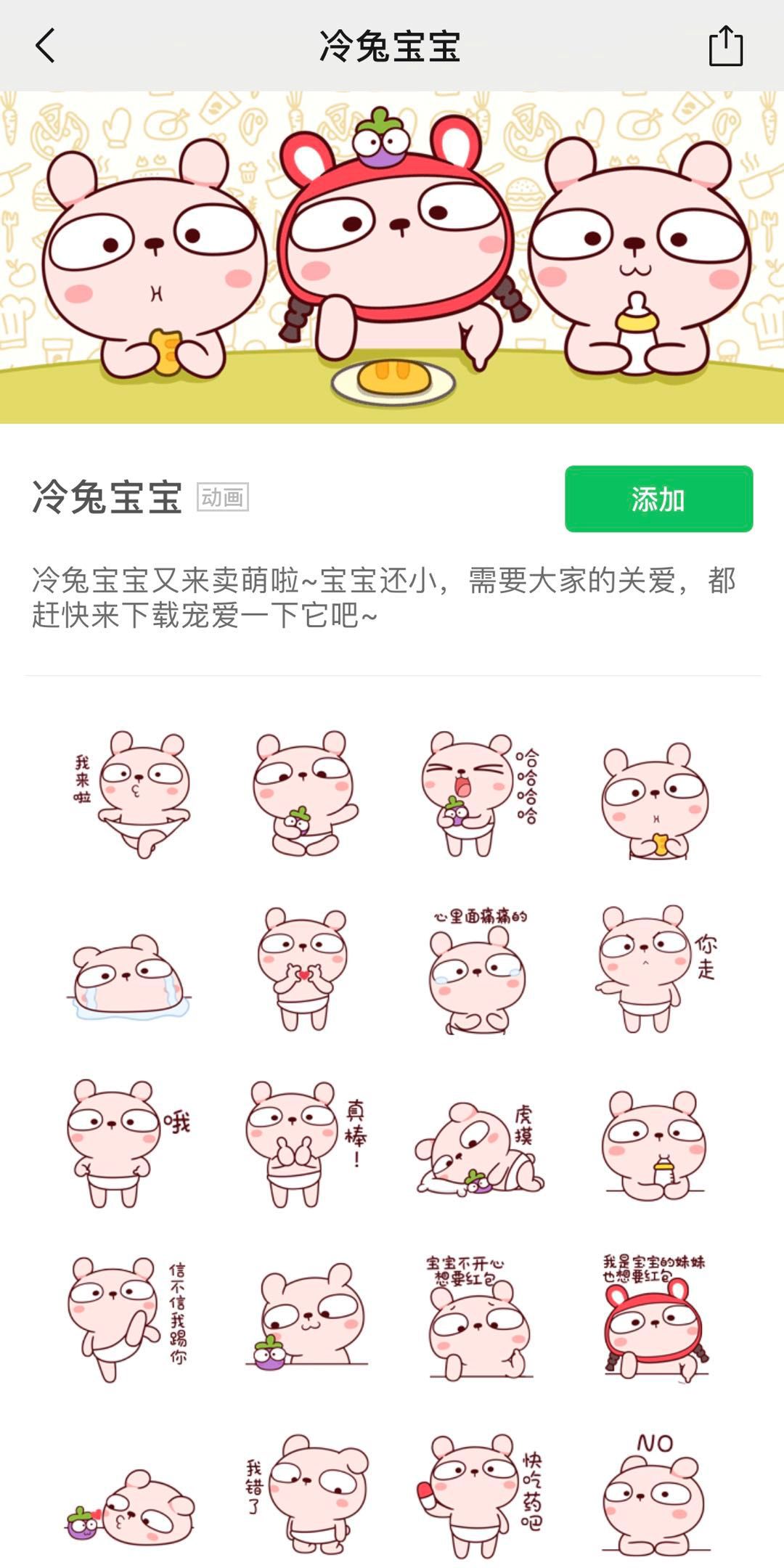Preview the 信不信我踢你 sticker

(123, 1319)
